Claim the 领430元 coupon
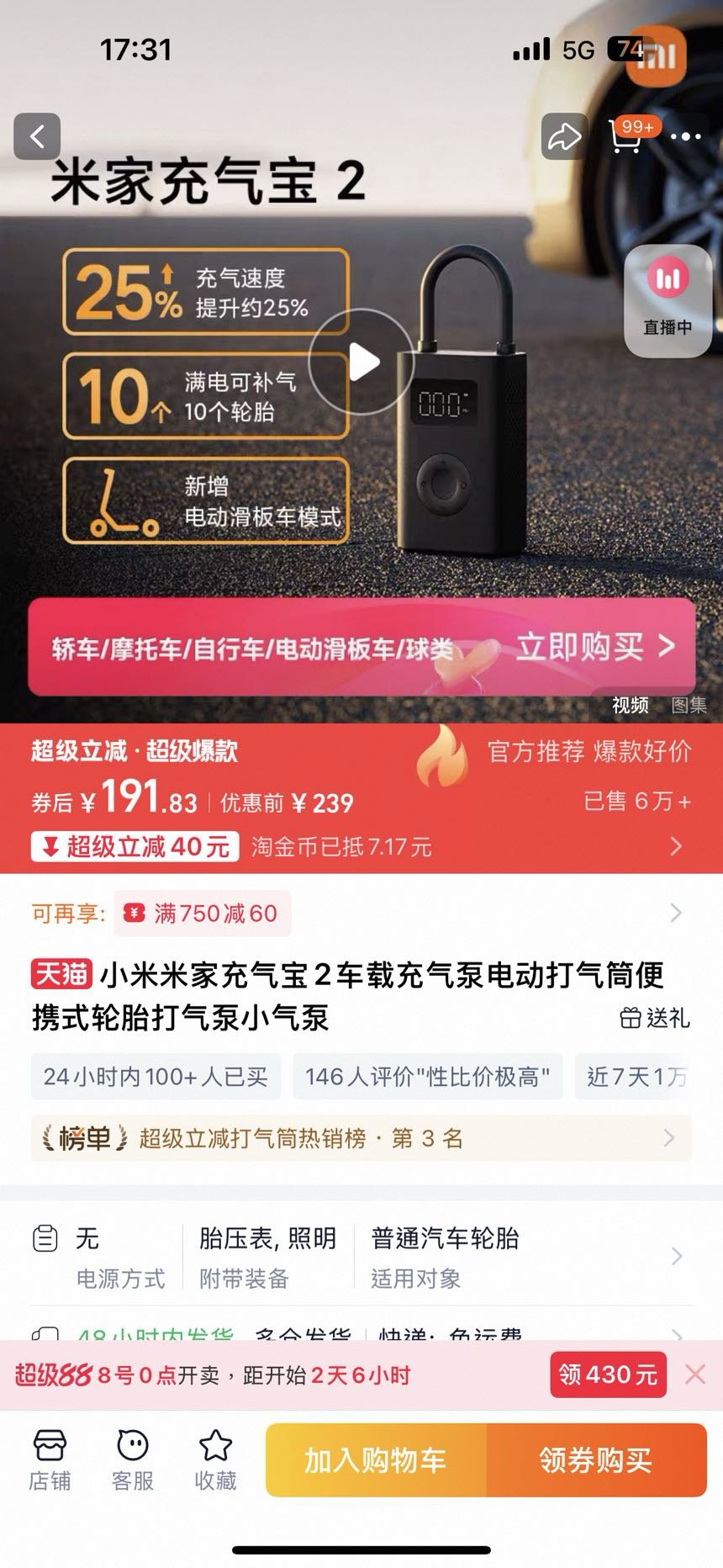 608,1375
